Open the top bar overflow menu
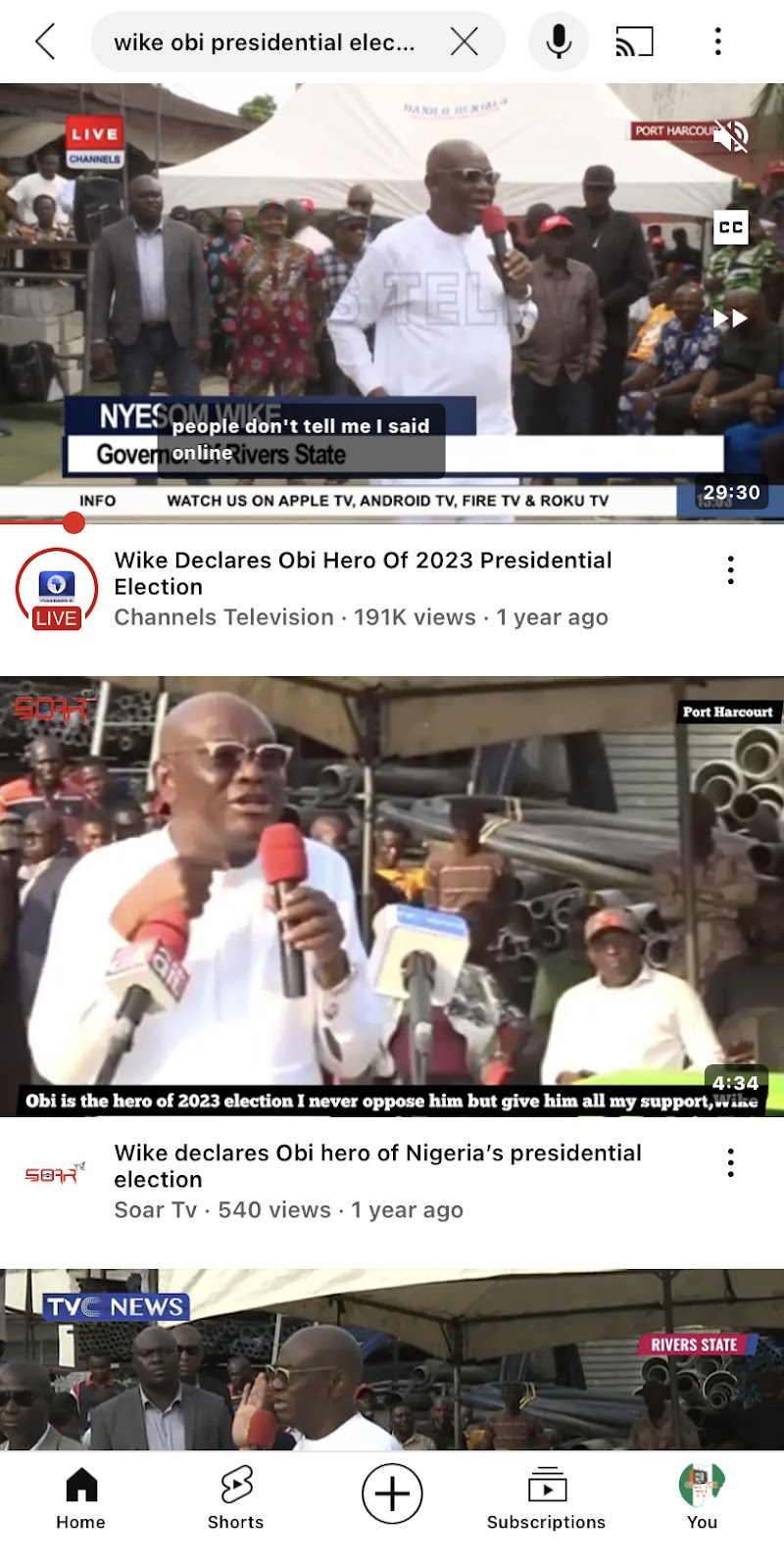Viewport: 784px width, 1568px height. coord(718,42)
